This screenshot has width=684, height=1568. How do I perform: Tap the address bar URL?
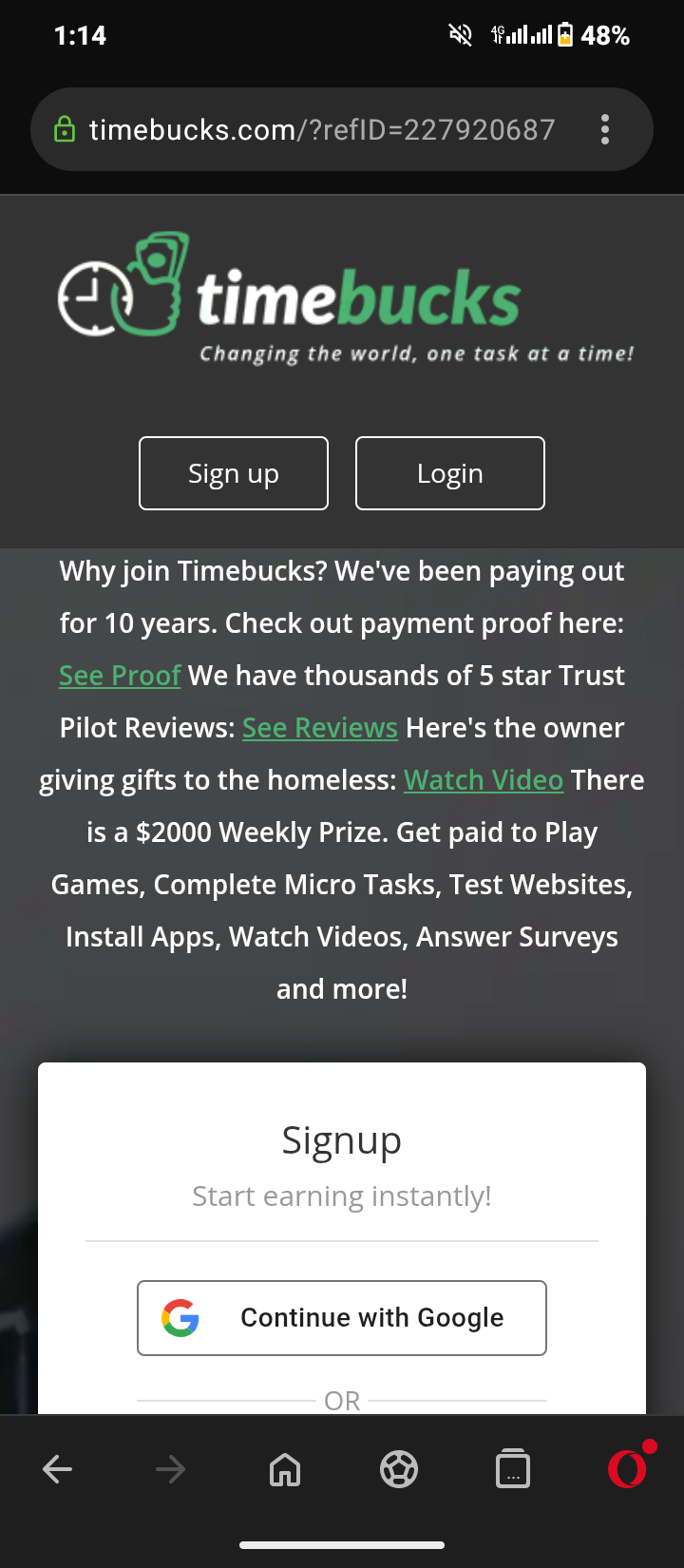point(322,130)
